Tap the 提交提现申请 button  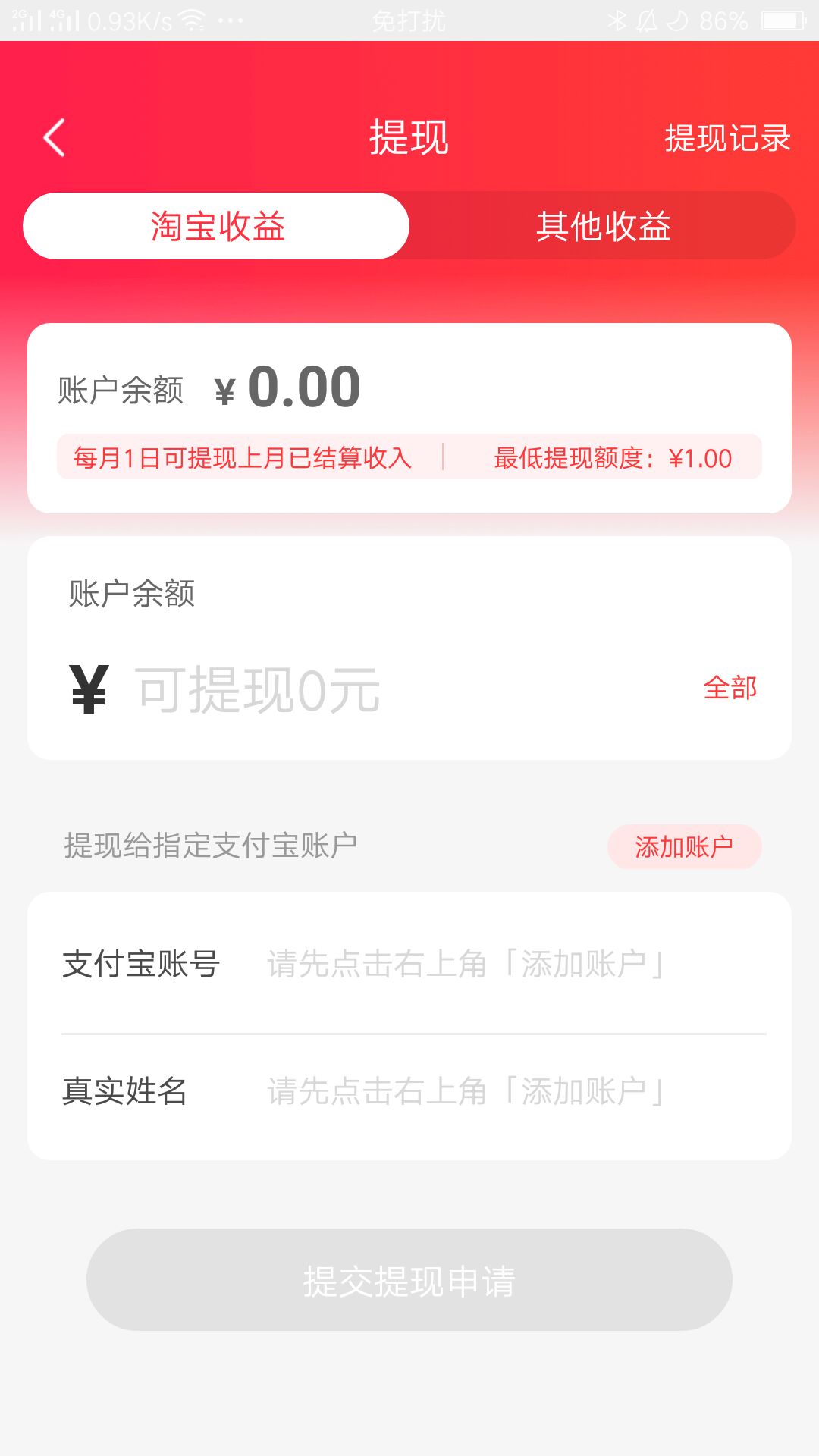point(409,1280)
